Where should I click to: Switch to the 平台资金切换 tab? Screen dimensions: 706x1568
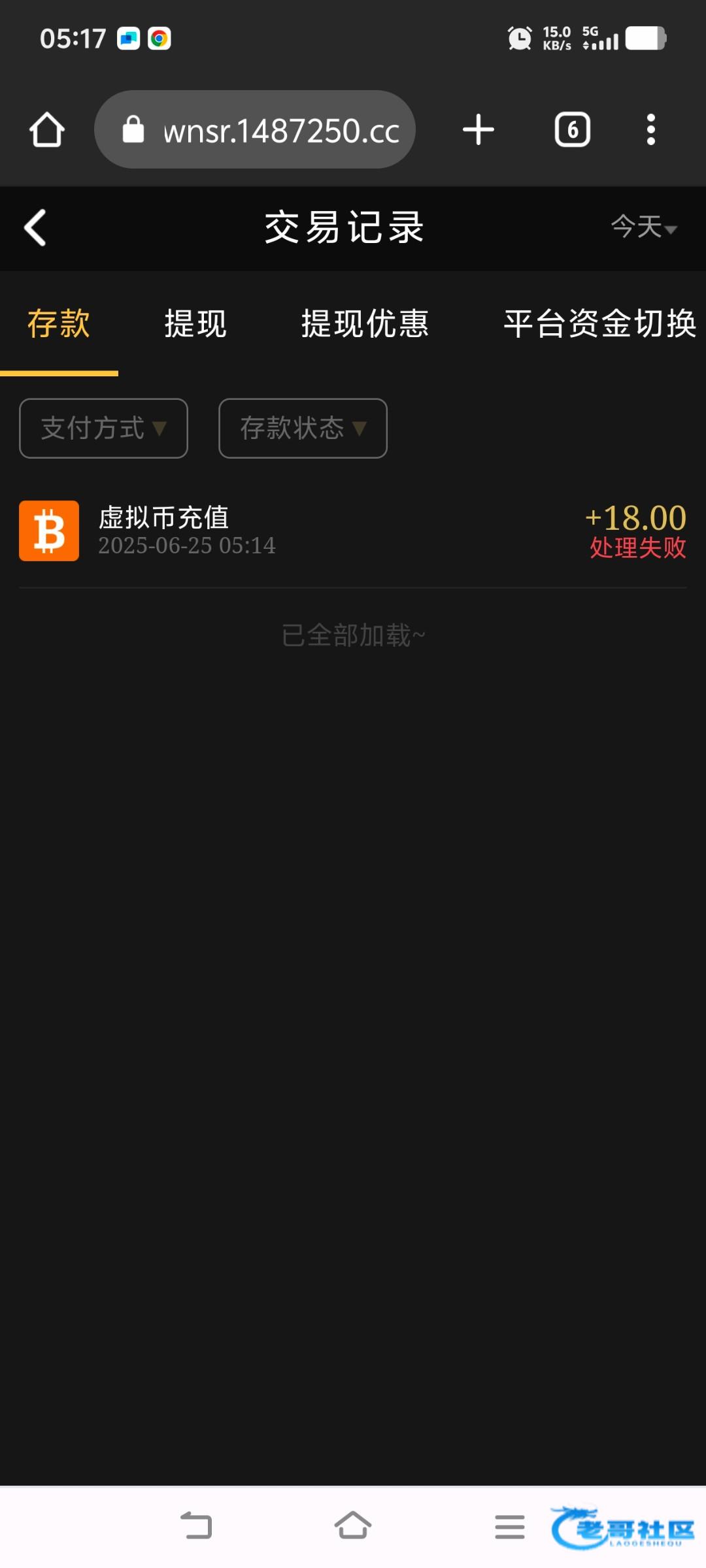tap(600, 323)
